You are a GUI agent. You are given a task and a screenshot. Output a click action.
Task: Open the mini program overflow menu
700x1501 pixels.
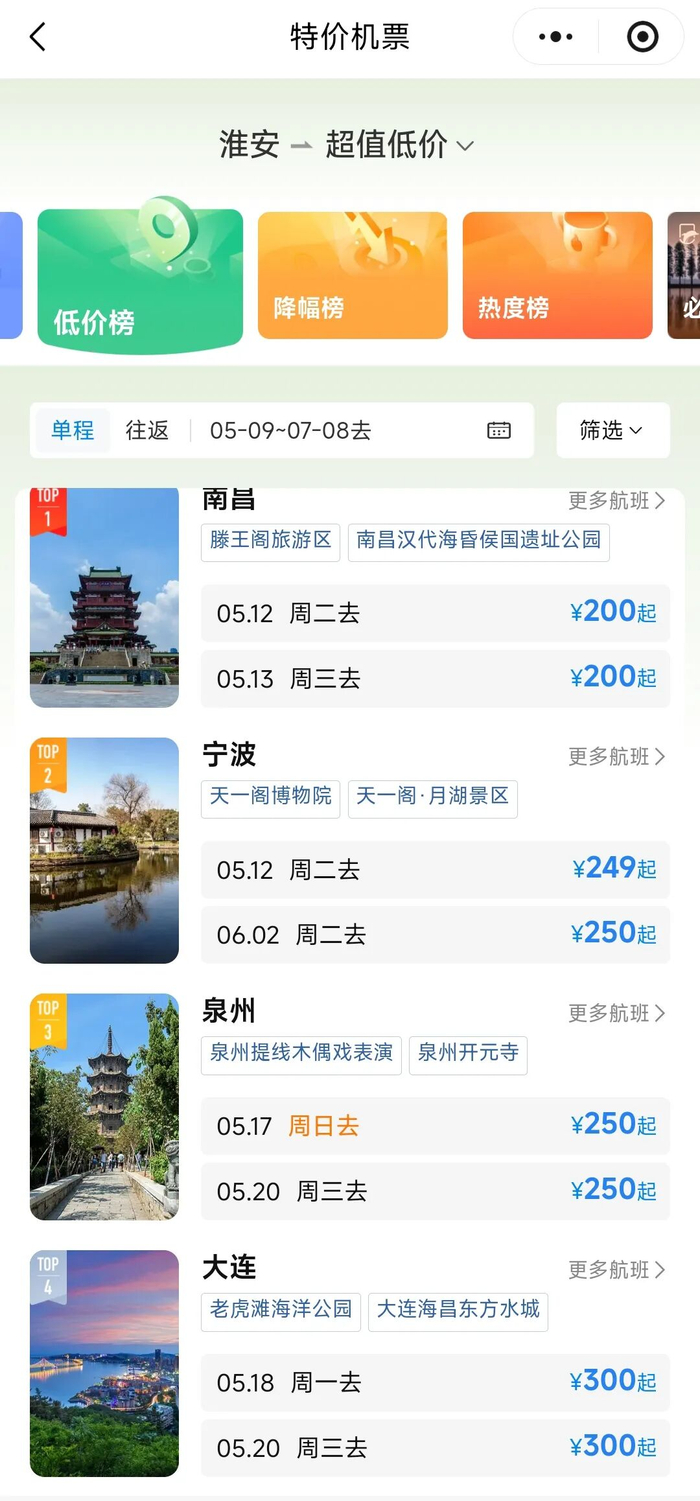[x=556, y=38]
